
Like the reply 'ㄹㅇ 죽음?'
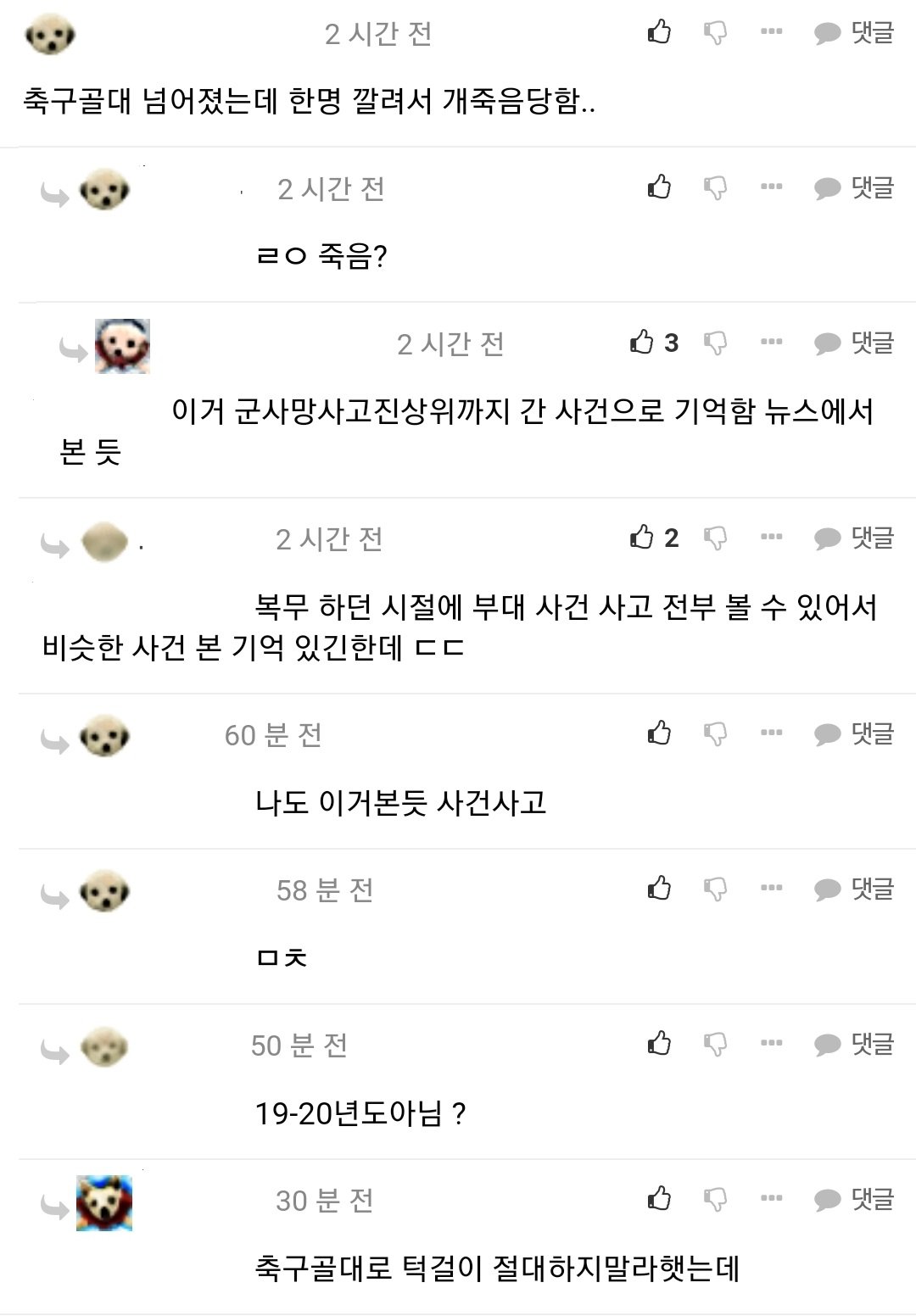pos(659,187)
